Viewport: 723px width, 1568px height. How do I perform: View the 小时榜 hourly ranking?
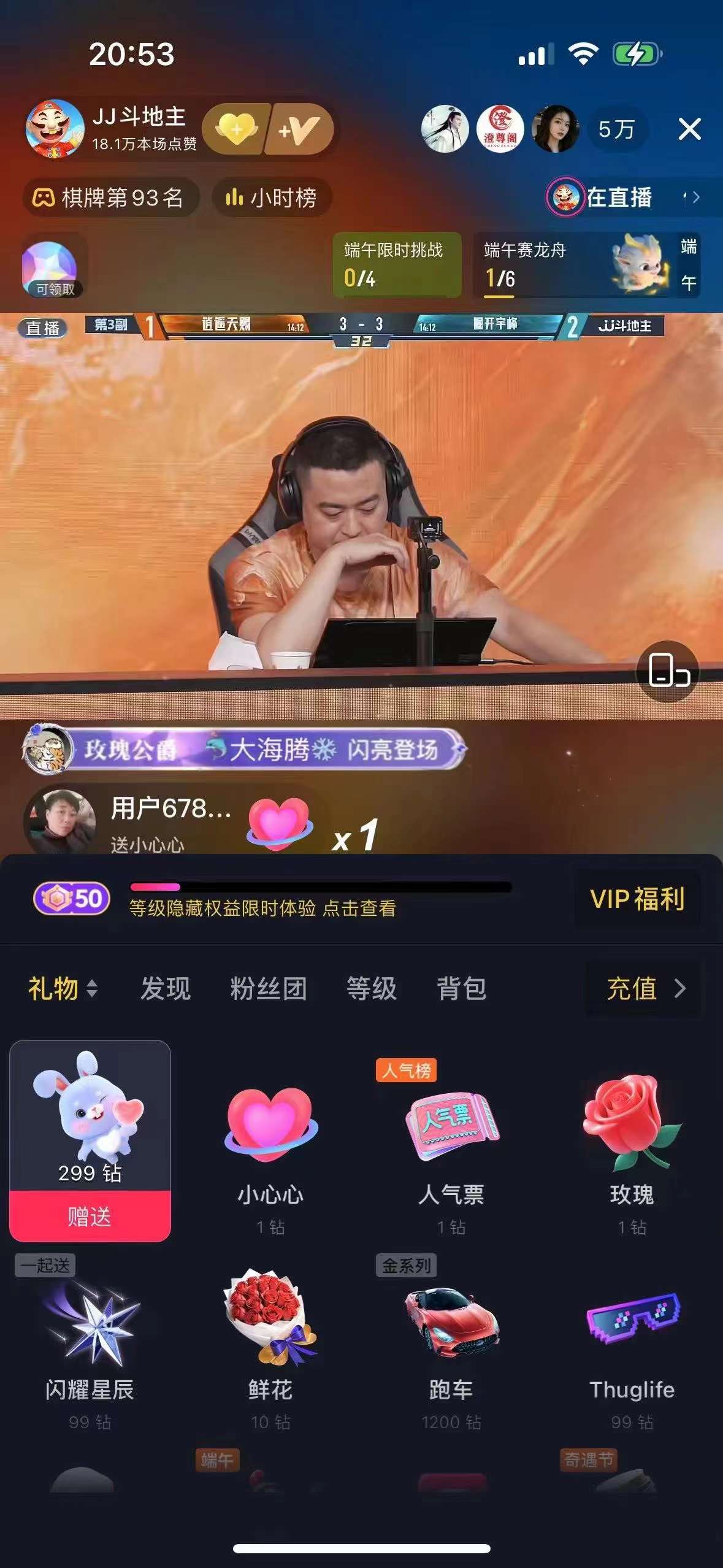[x=272, y=198]
